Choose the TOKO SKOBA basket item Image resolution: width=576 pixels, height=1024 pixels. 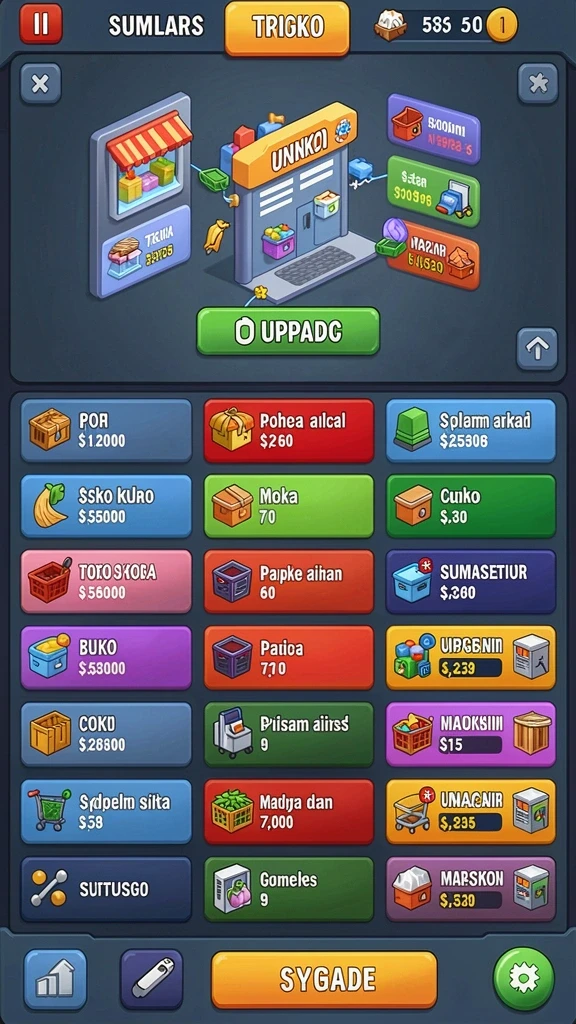pyautogui.click(x=106, y=581)
